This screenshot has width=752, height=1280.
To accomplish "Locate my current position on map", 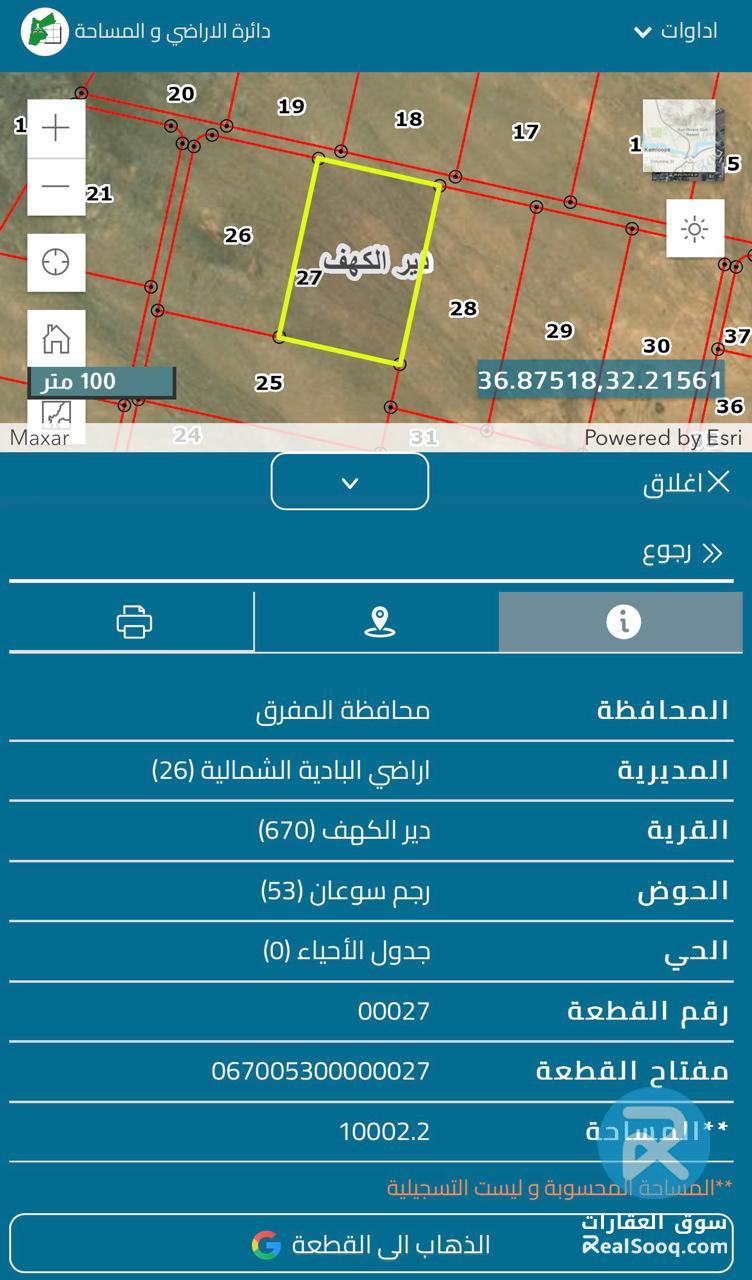I will [x=56, y=263].
